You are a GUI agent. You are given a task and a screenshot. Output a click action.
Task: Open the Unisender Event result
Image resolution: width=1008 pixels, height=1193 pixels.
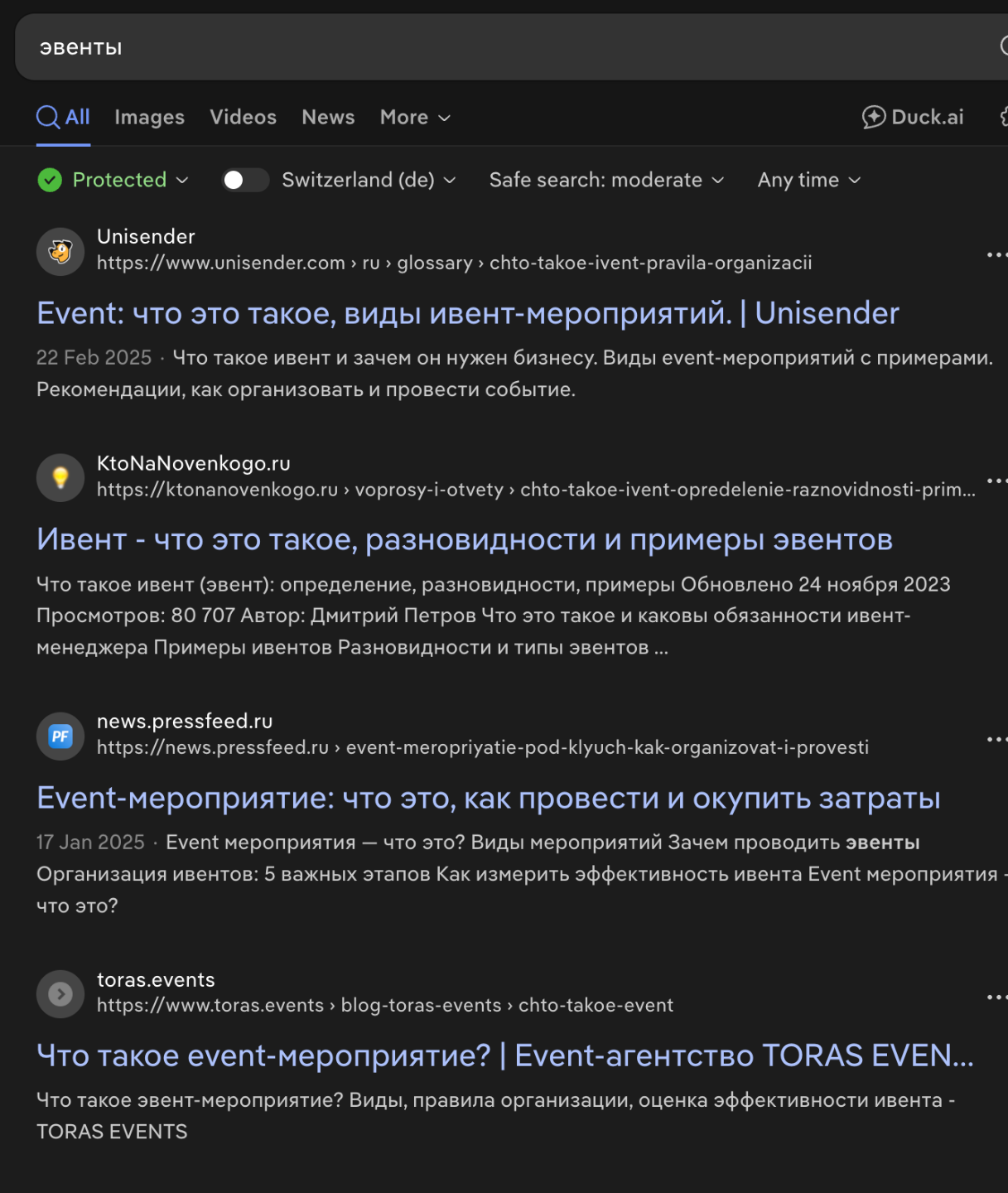(467, 314)
